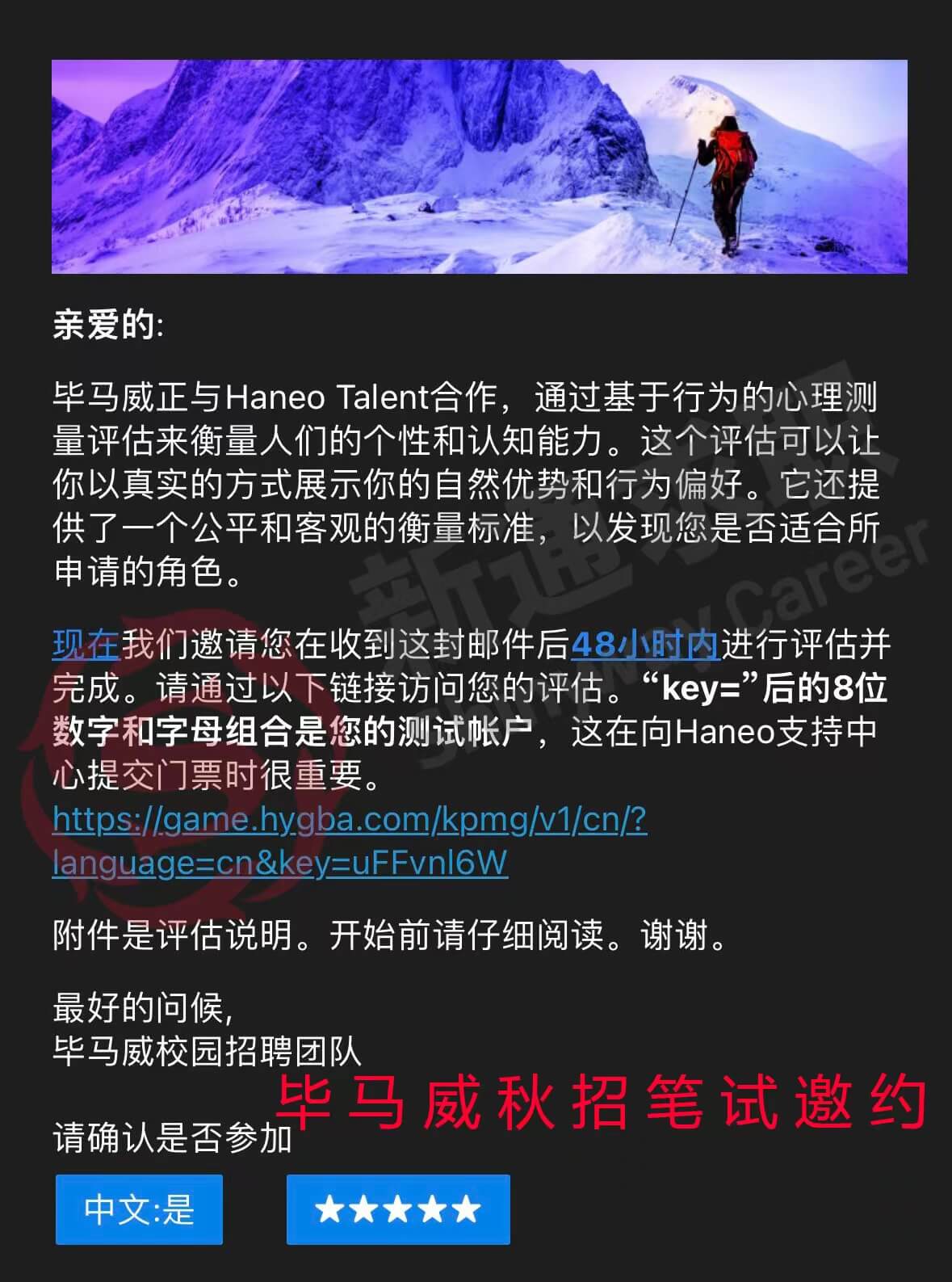This screenshot has height=1282, width=952.
Task: Tap the blue five-star button
Action: (398, 1209)
